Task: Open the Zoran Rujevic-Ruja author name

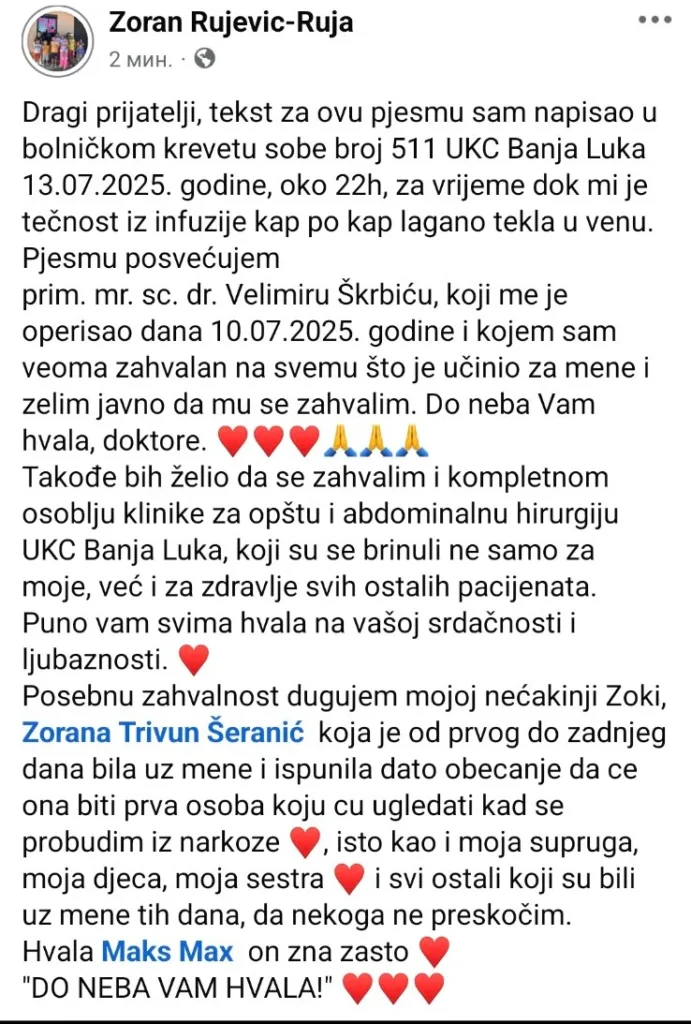Action: (229, 23)
